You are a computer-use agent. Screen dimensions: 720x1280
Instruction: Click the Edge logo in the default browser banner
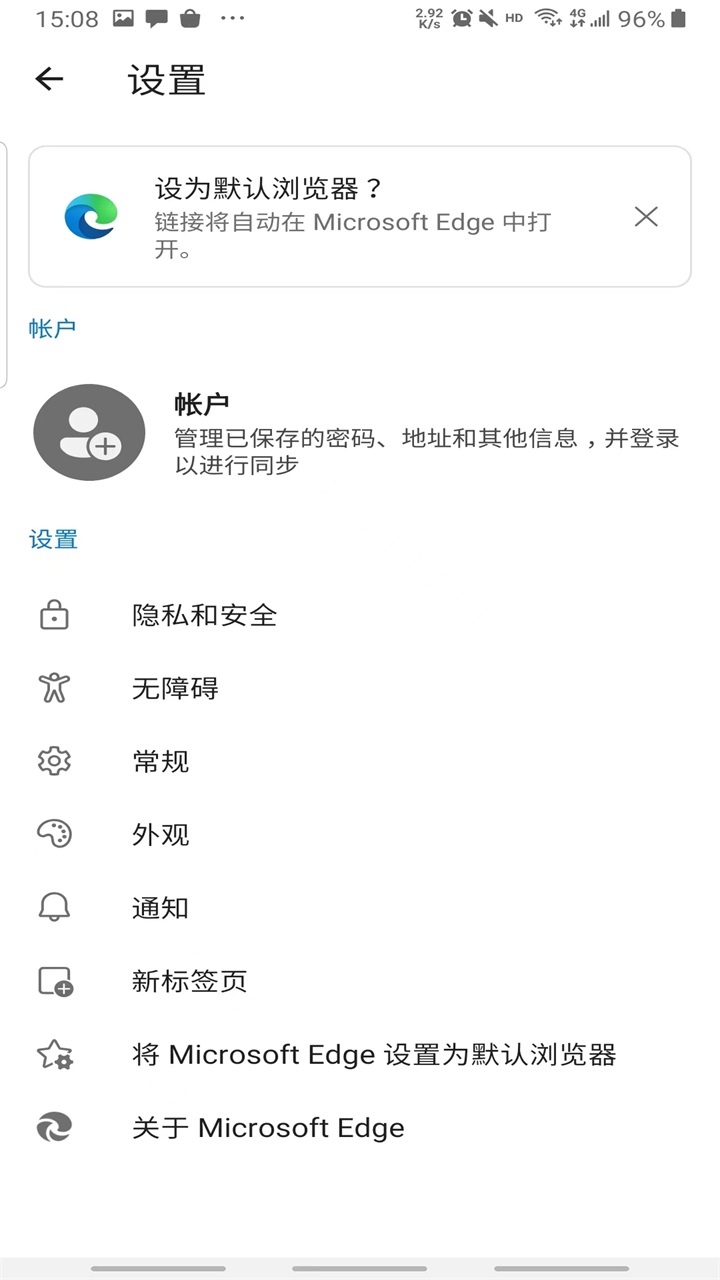(89, 215)
